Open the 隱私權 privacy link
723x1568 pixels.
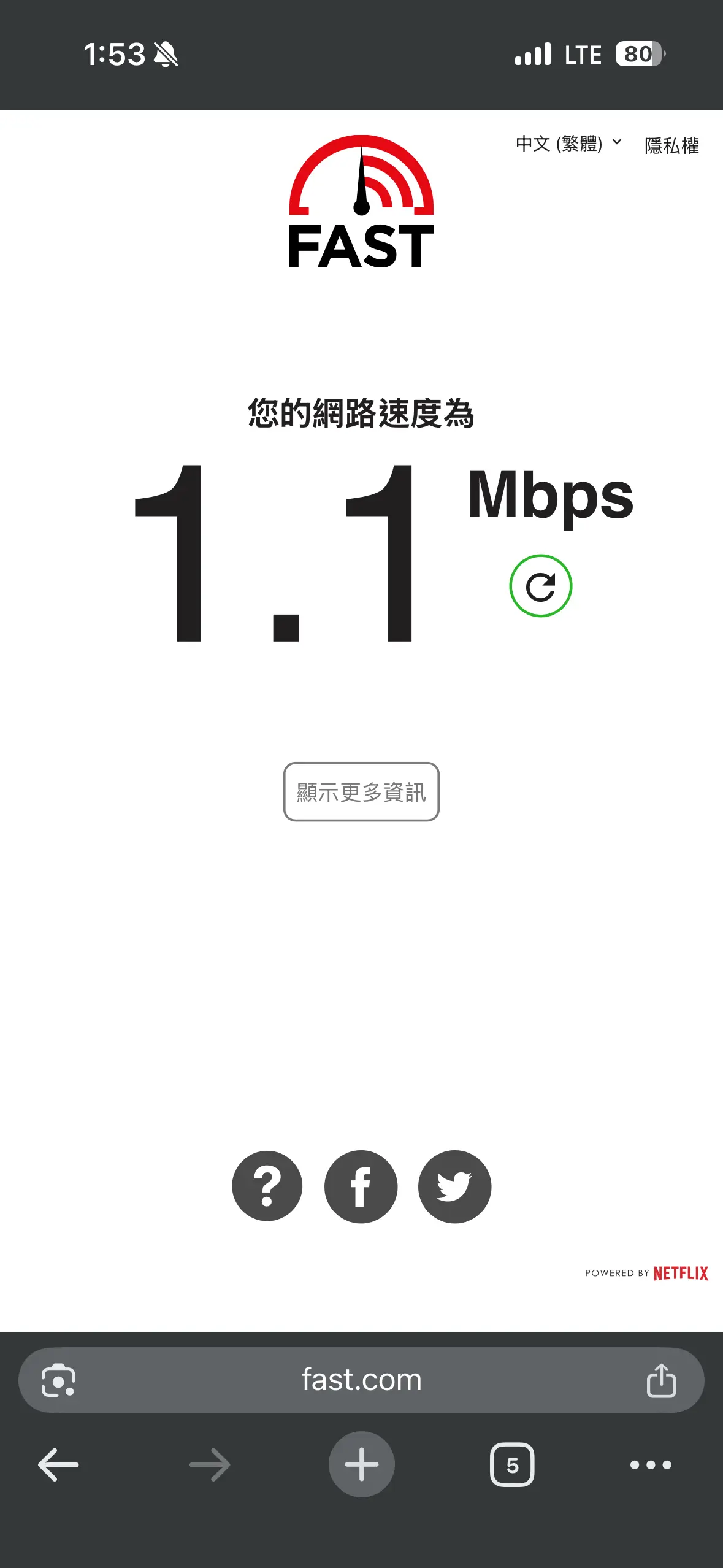coord(671,145)
